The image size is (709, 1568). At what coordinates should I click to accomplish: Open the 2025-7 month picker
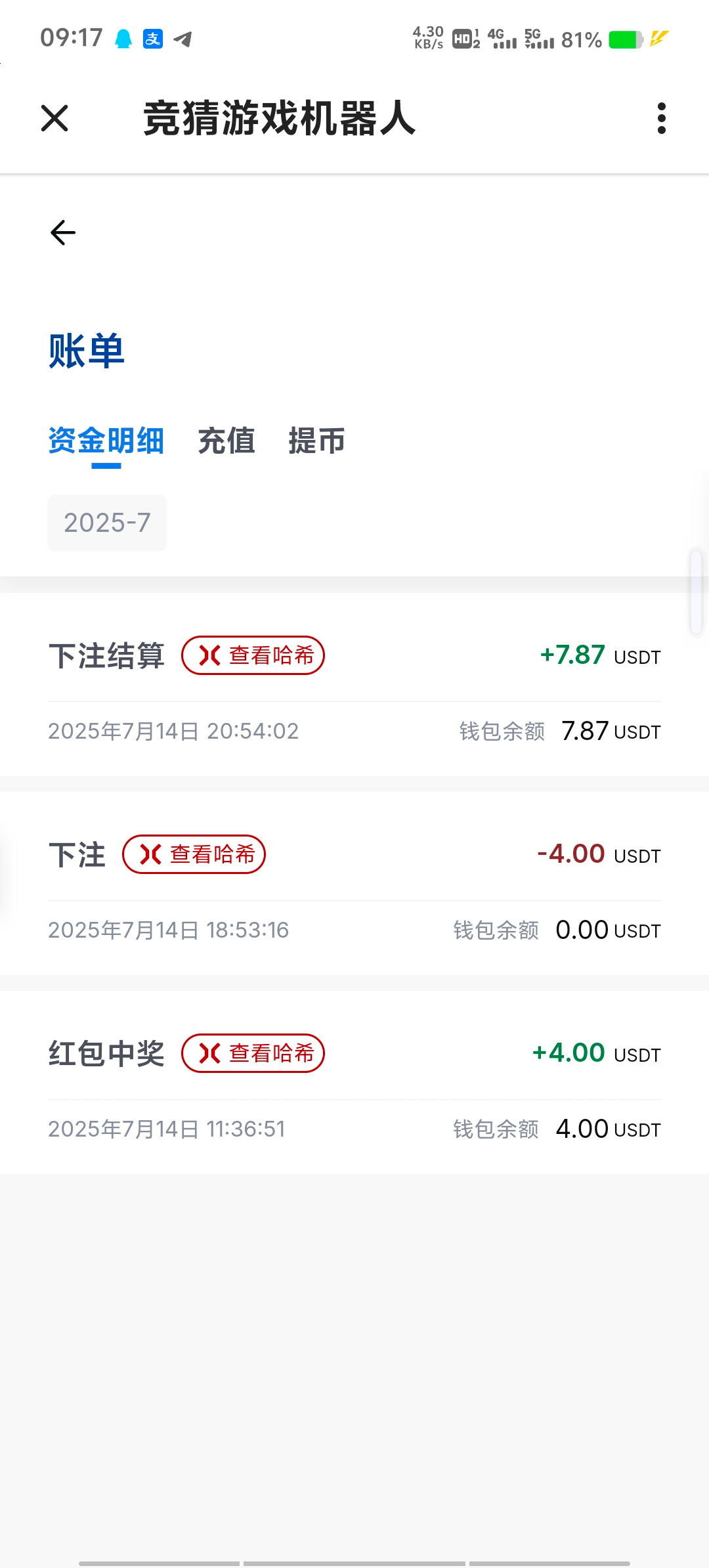coord(107,523)
